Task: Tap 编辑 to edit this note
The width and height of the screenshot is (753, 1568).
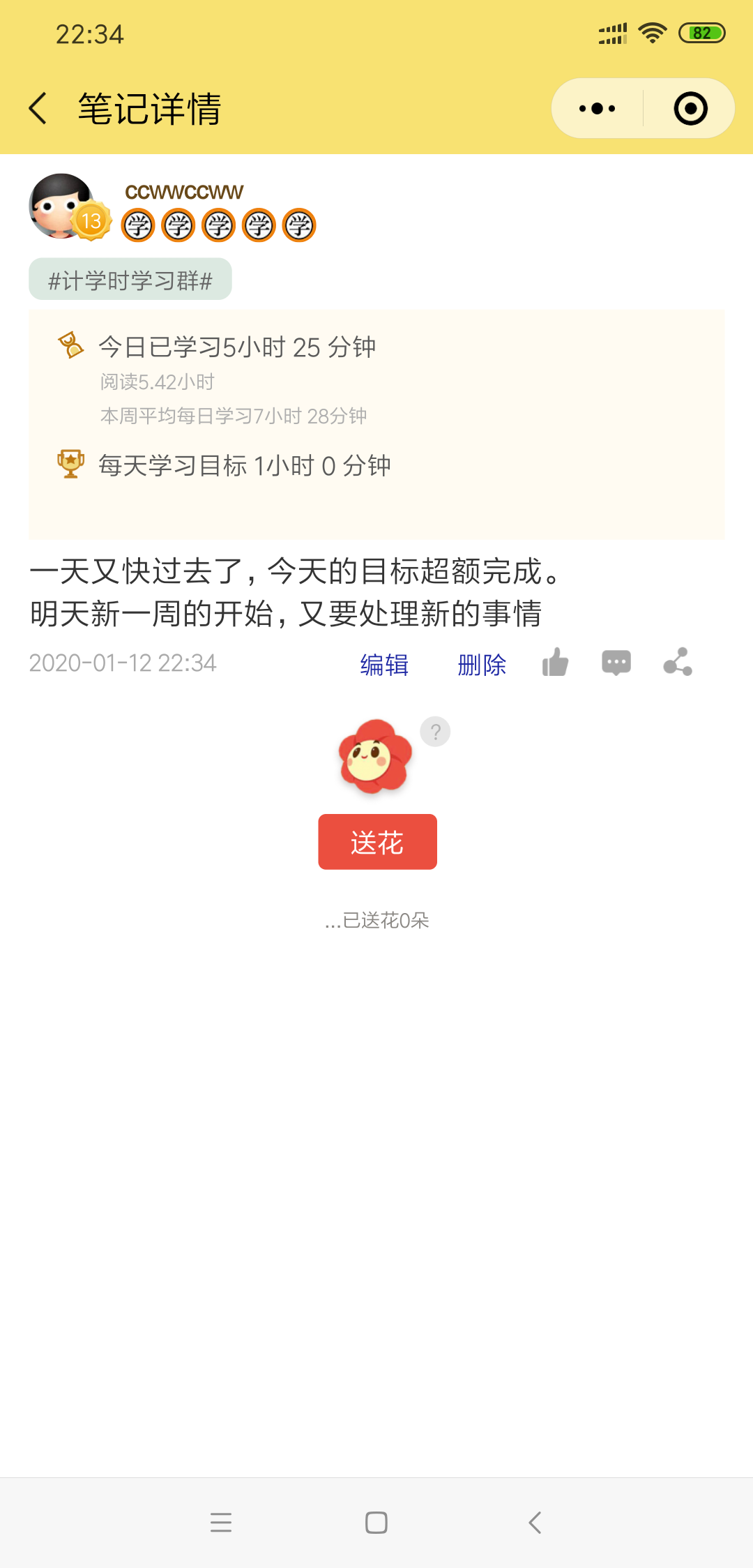Action: tap(384, 664)
